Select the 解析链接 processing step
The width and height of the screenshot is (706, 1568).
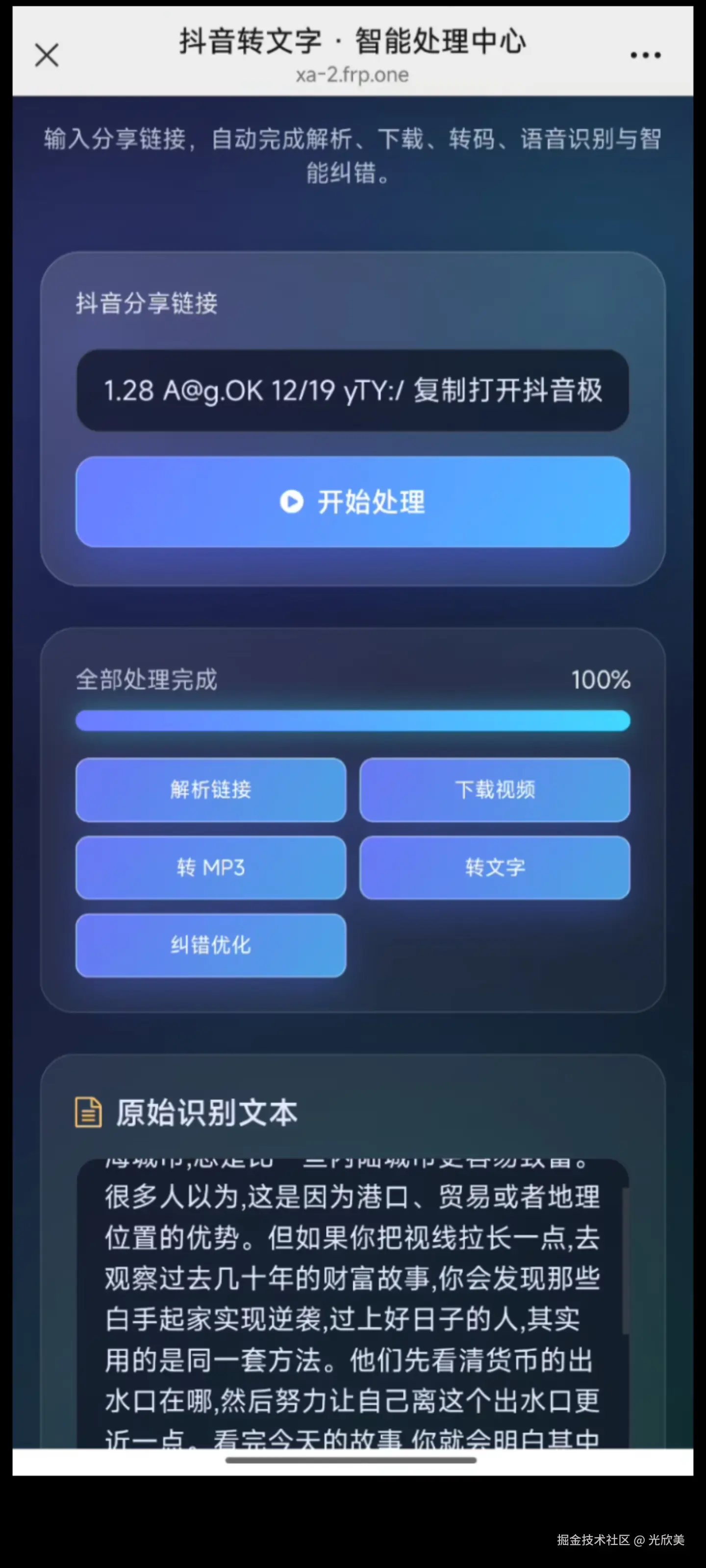pyautogui.click(x=210, y=790)
